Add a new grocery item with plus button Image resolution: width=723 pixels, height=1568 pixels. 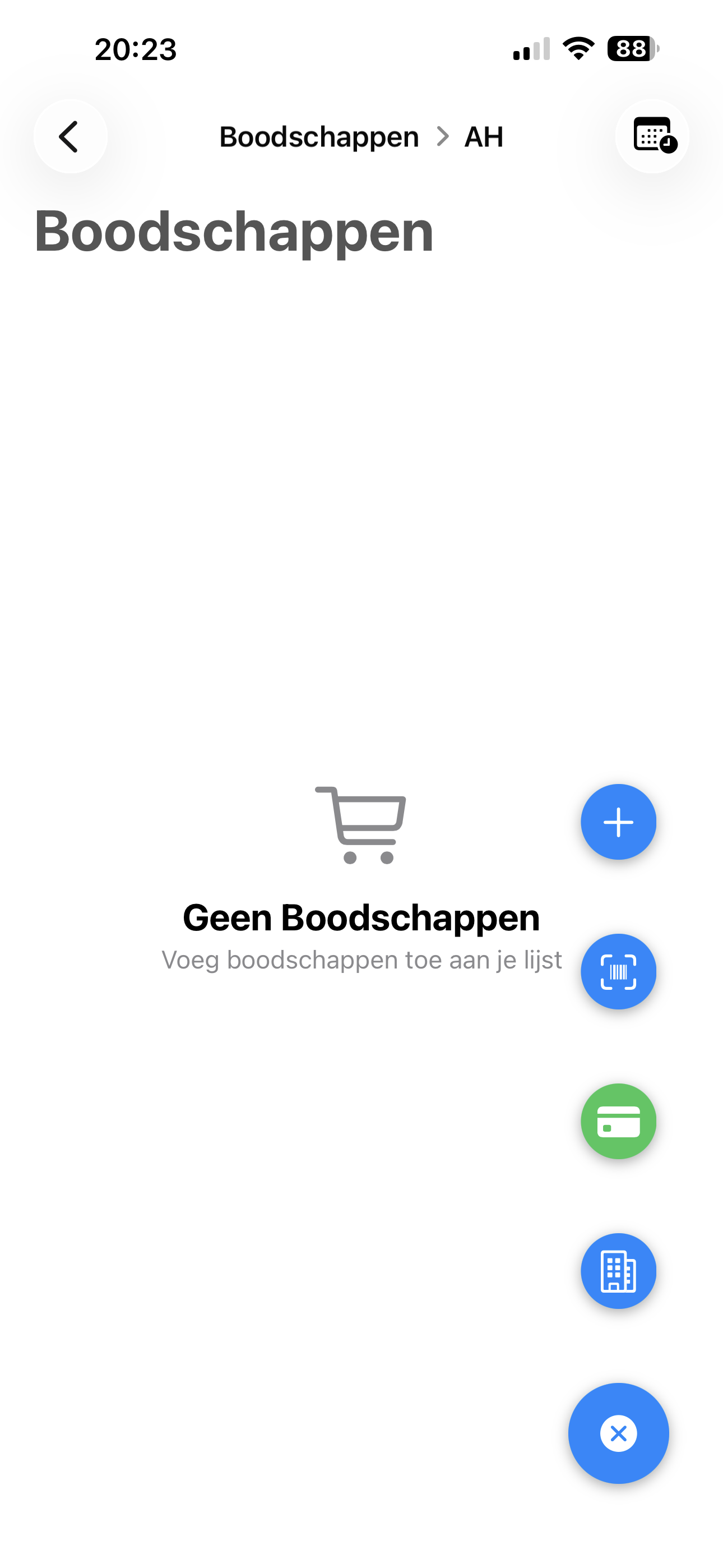pyautogui.click(x=618, y=822)
